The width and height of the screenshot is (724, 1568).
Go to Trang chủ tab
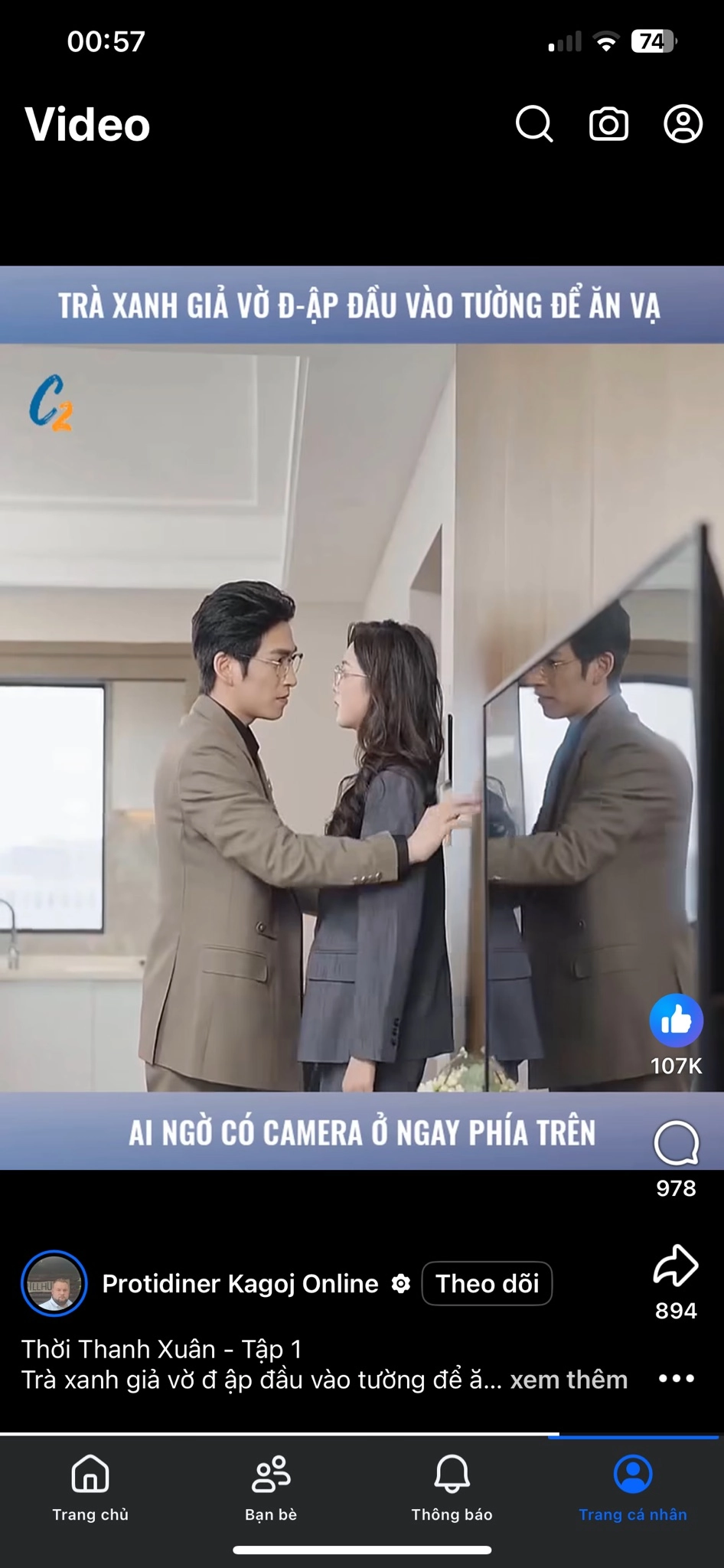90,1486
